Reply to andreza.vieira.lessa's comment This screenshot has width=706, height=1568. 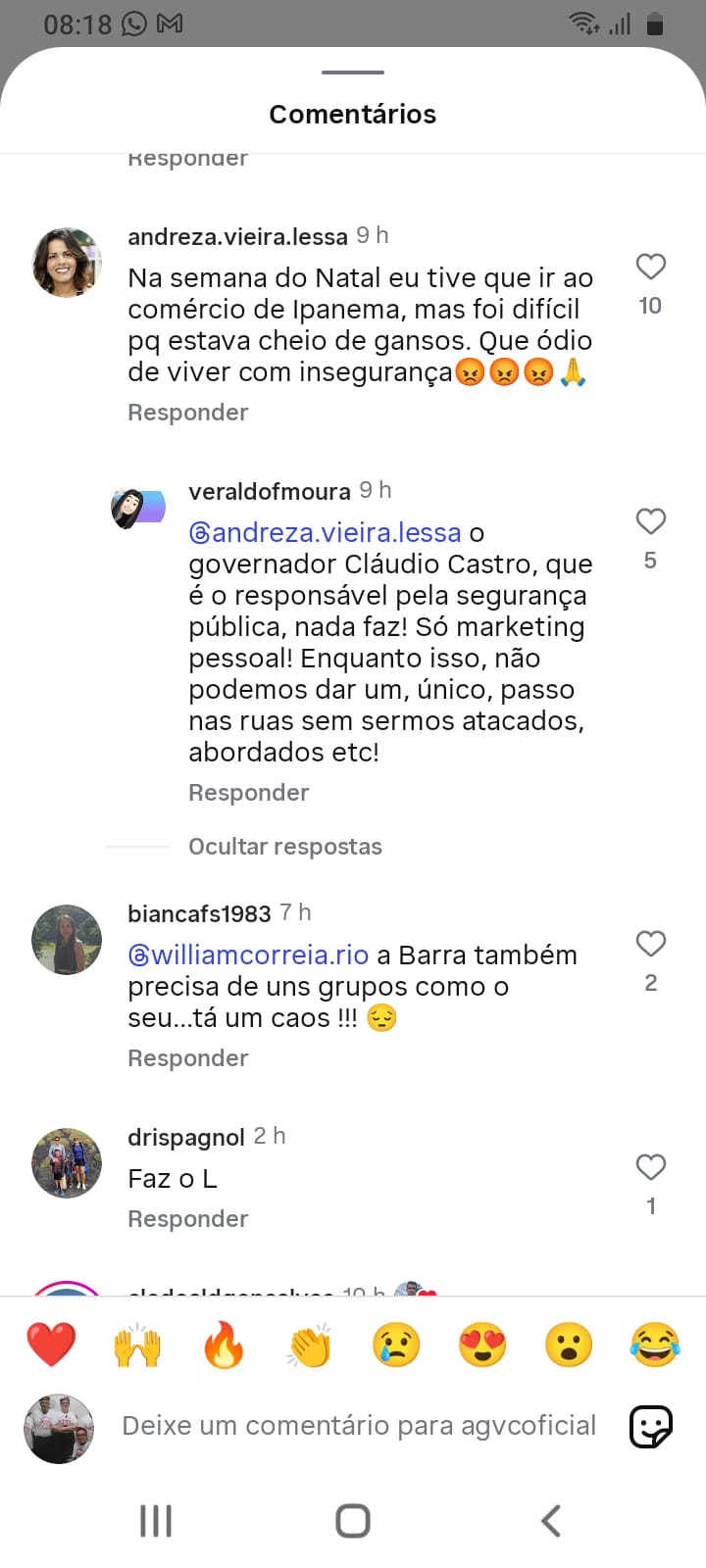(187, 413)
